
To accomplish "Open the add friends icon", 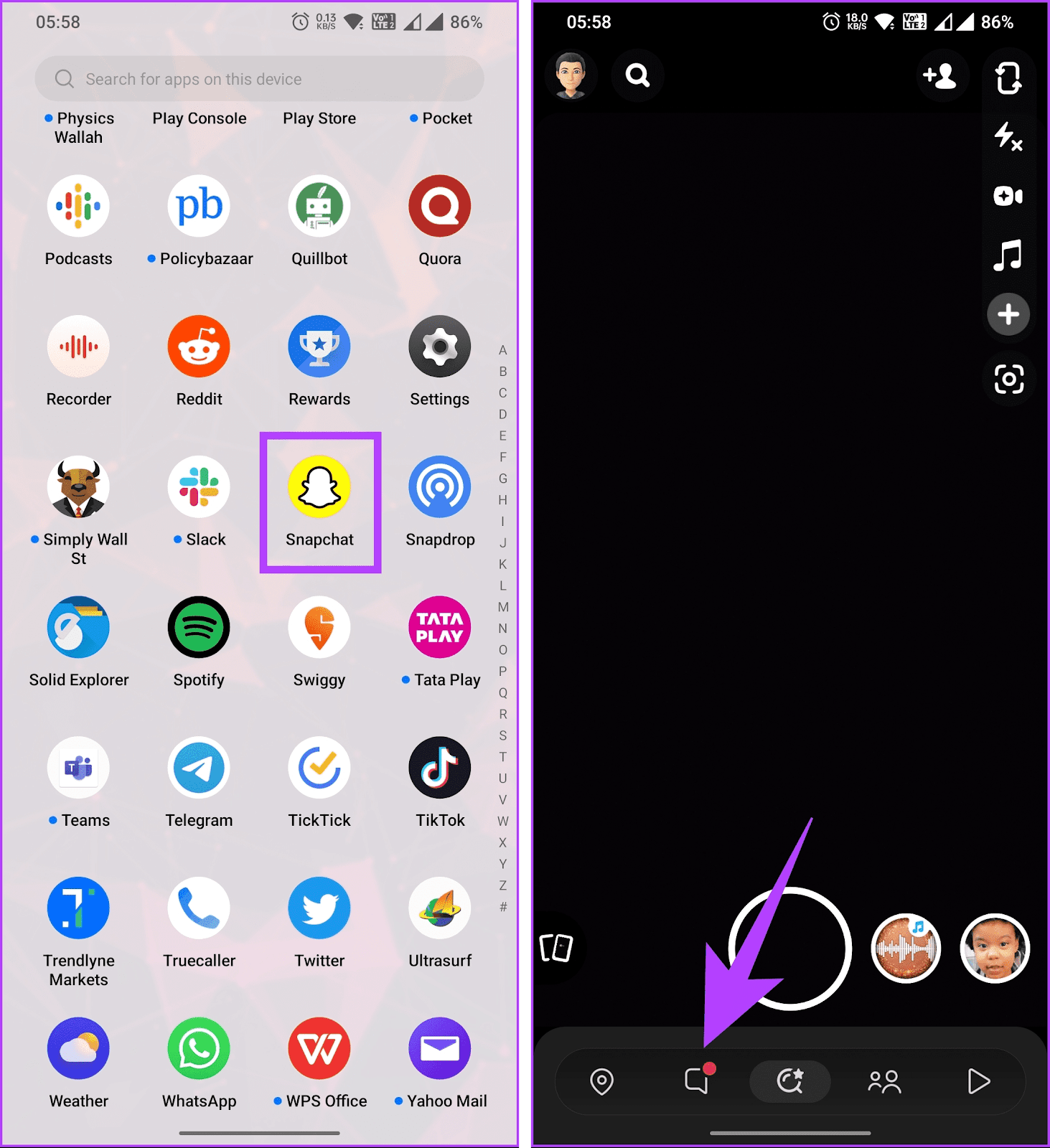I will tap(939, 75).
